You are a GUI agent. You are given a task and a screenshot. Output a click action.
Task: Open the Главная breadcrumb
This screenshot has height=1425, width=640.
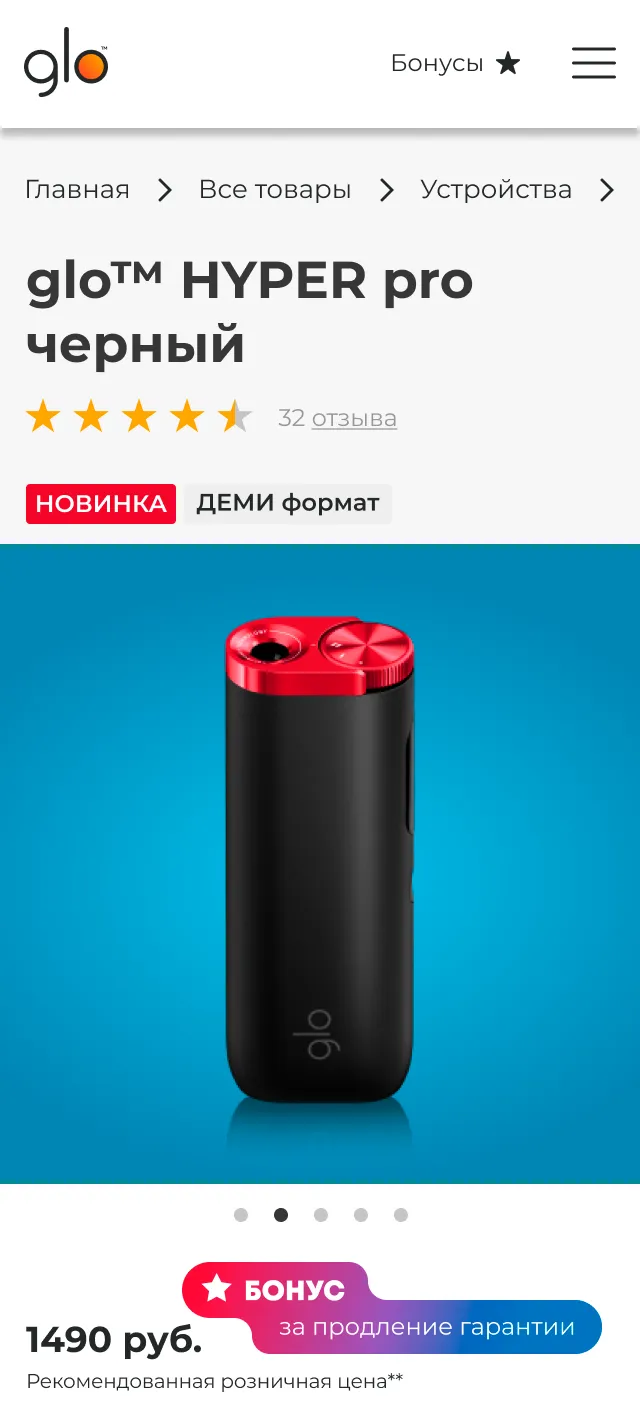click(77, 189)
